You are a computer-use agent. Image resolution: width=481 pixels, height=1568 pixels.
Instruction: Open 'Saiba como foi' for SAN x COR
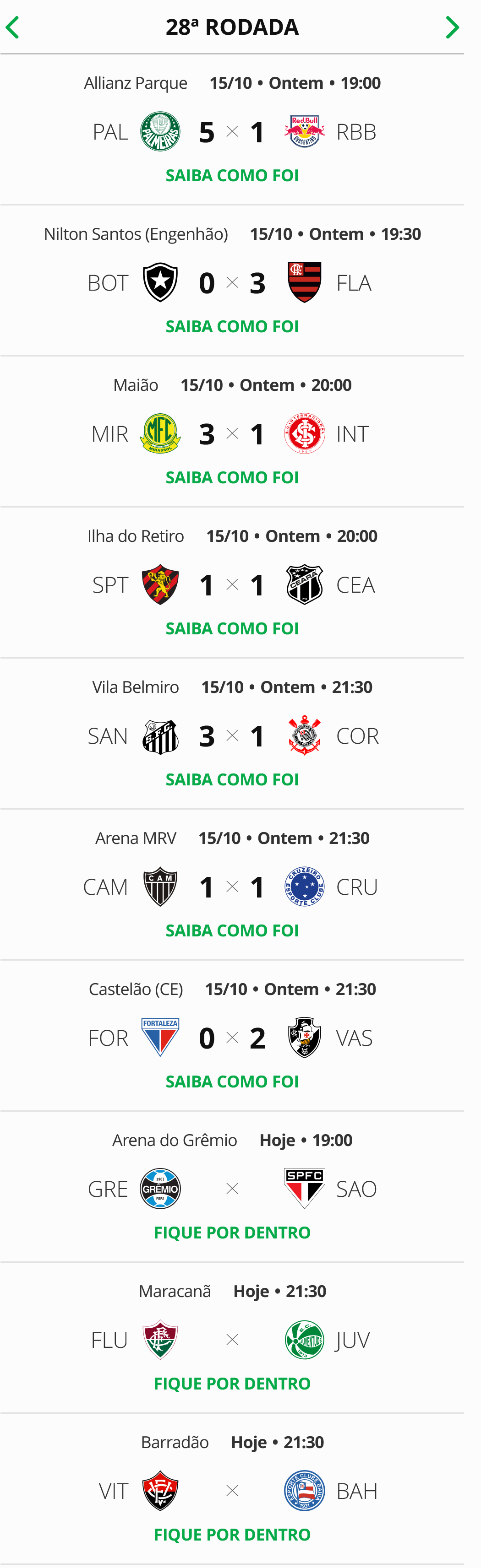tap(232, 779)
